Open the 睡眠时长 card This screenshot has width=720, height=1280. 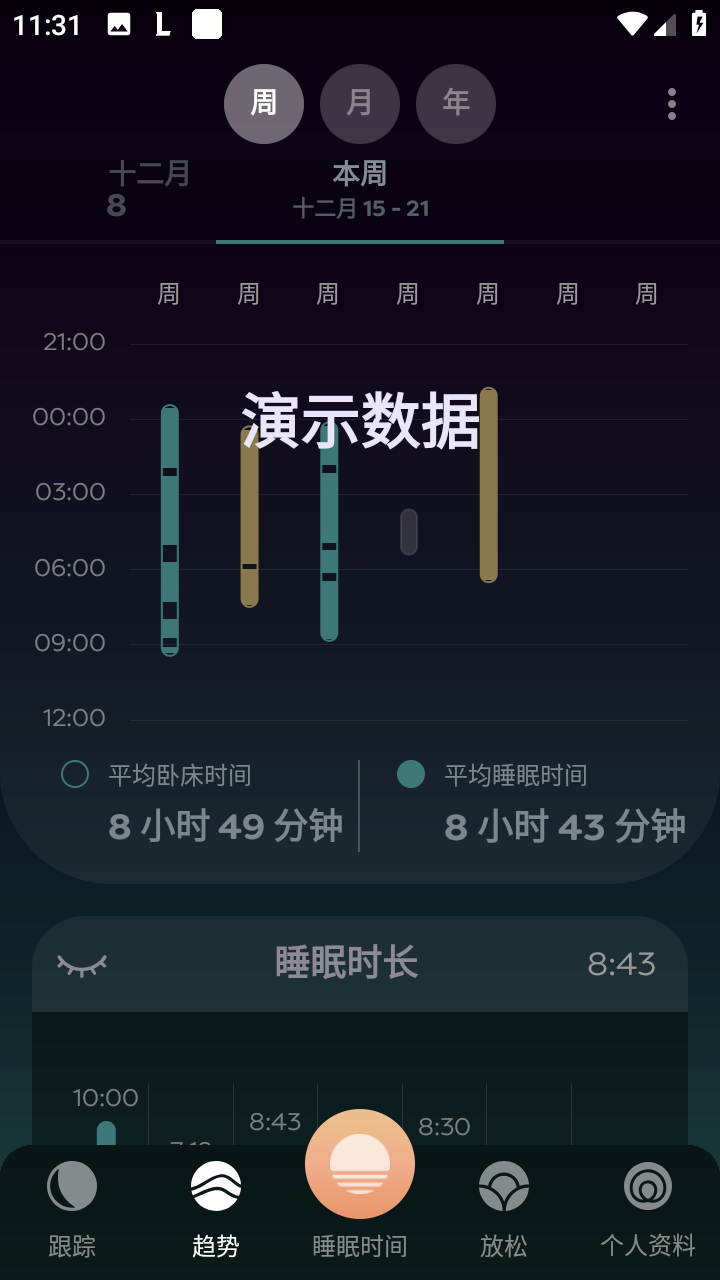tap(360, 964)
